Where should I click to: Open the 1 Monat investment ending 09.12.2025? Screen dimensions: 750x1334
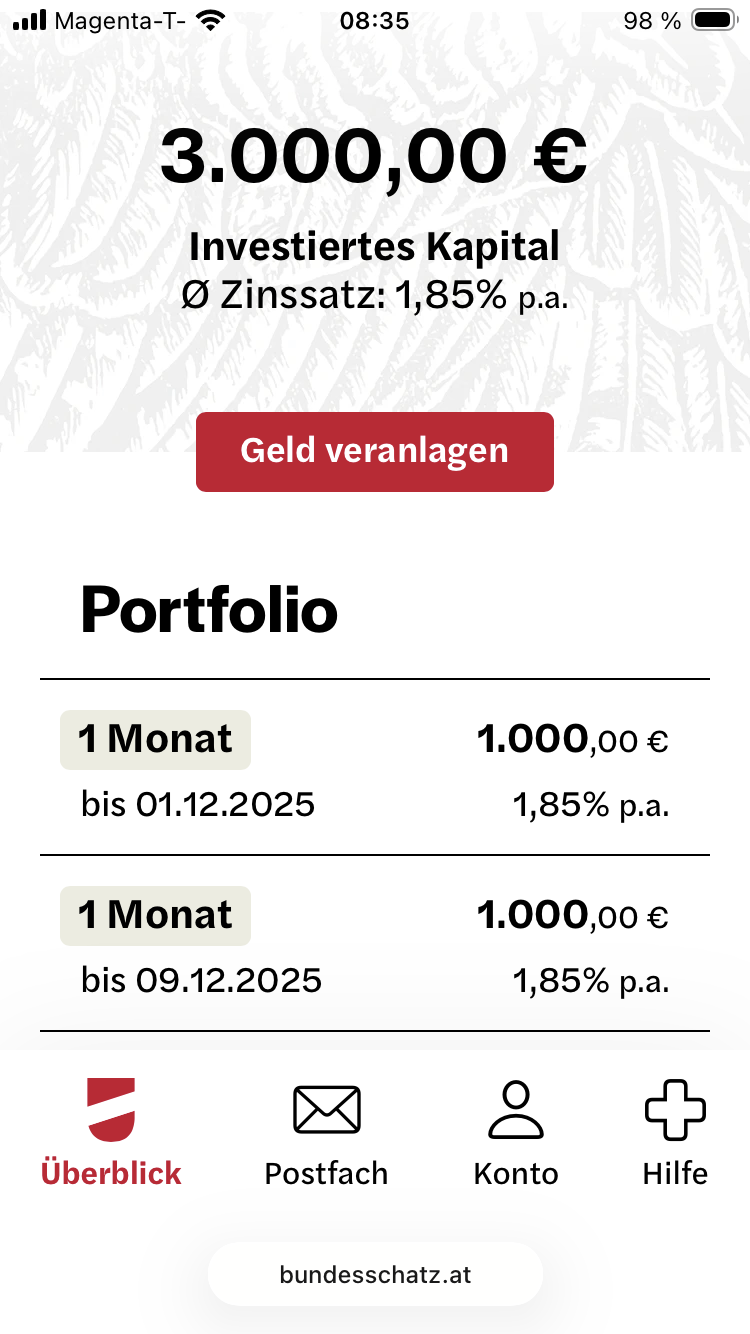(x=374, y=943)
